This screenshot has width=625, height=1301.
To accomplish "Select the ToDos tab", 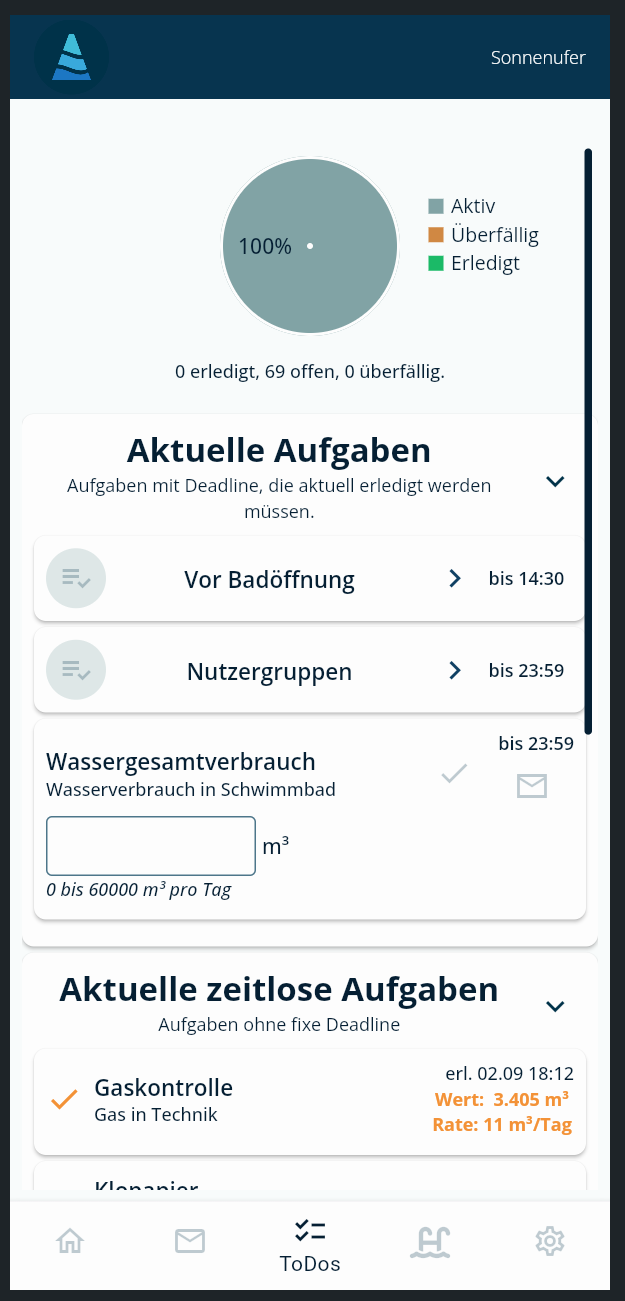I will 310,1245.
